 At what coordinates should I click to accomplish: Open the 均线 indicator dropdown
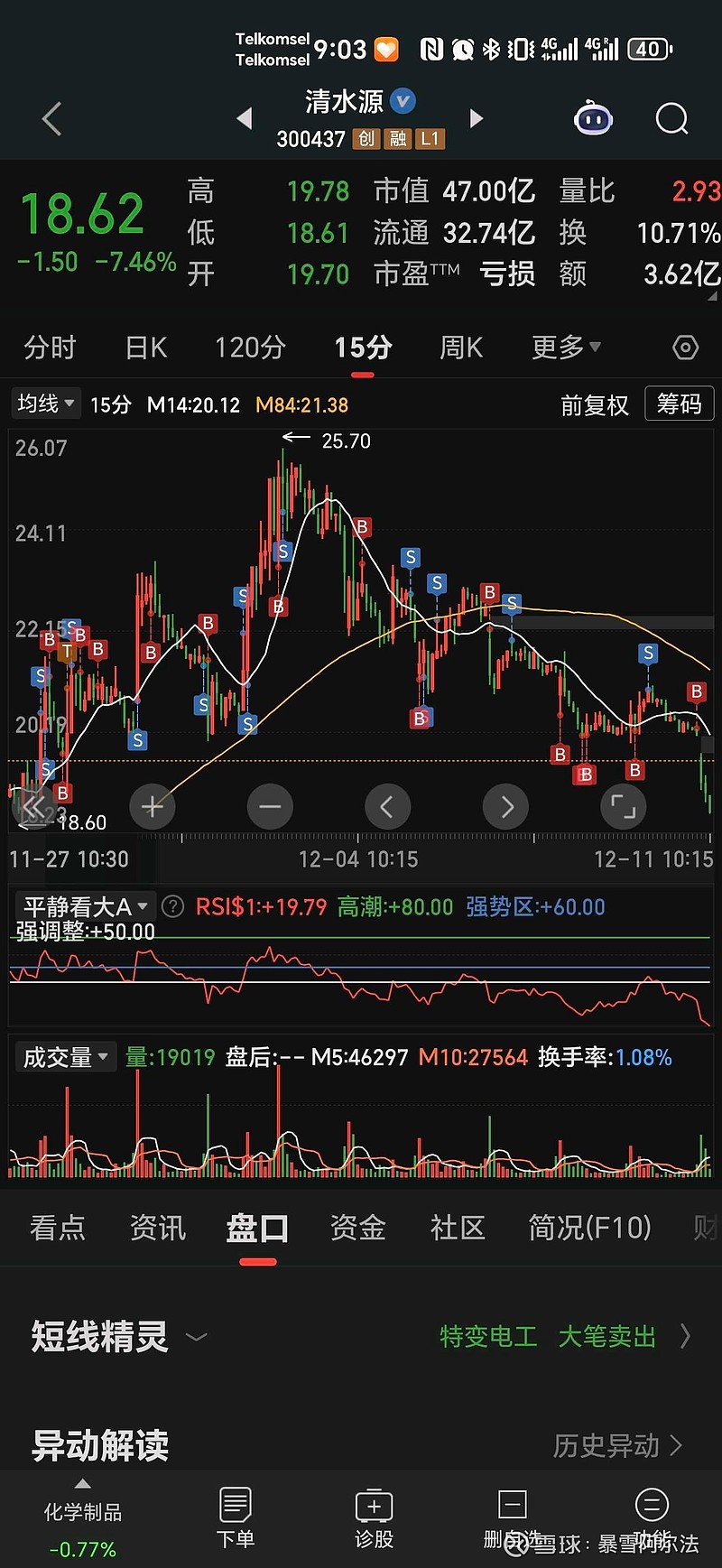[46, 404]
